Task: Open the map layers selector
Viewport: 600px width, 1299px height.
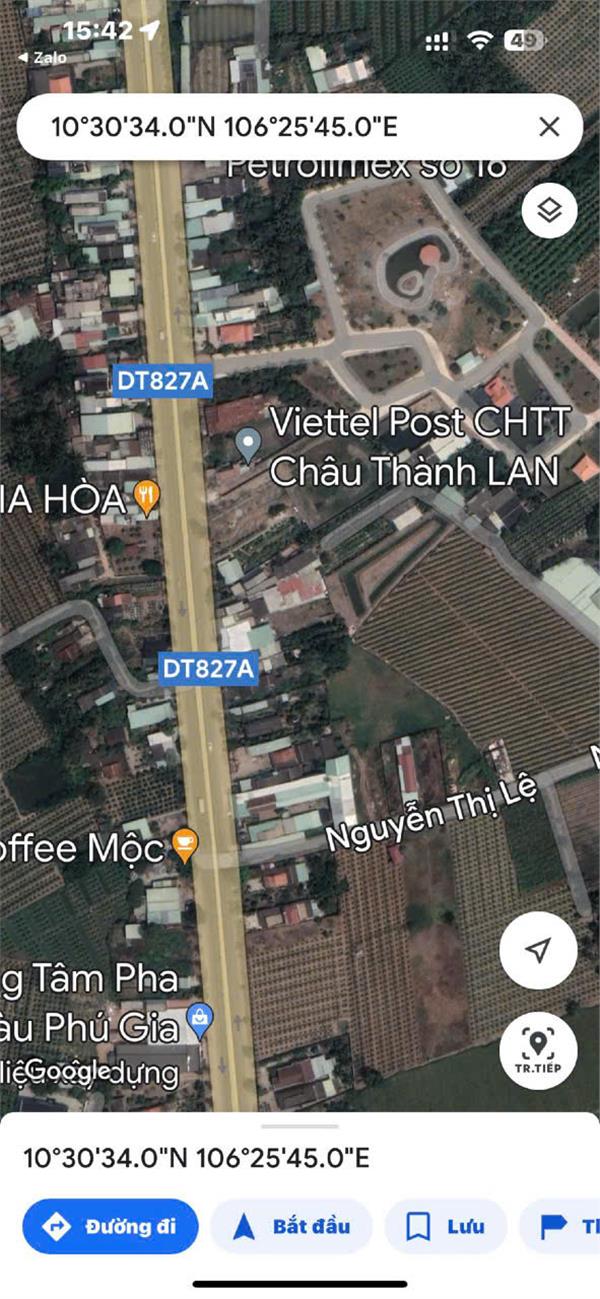Action: click(x=549, y=210)
